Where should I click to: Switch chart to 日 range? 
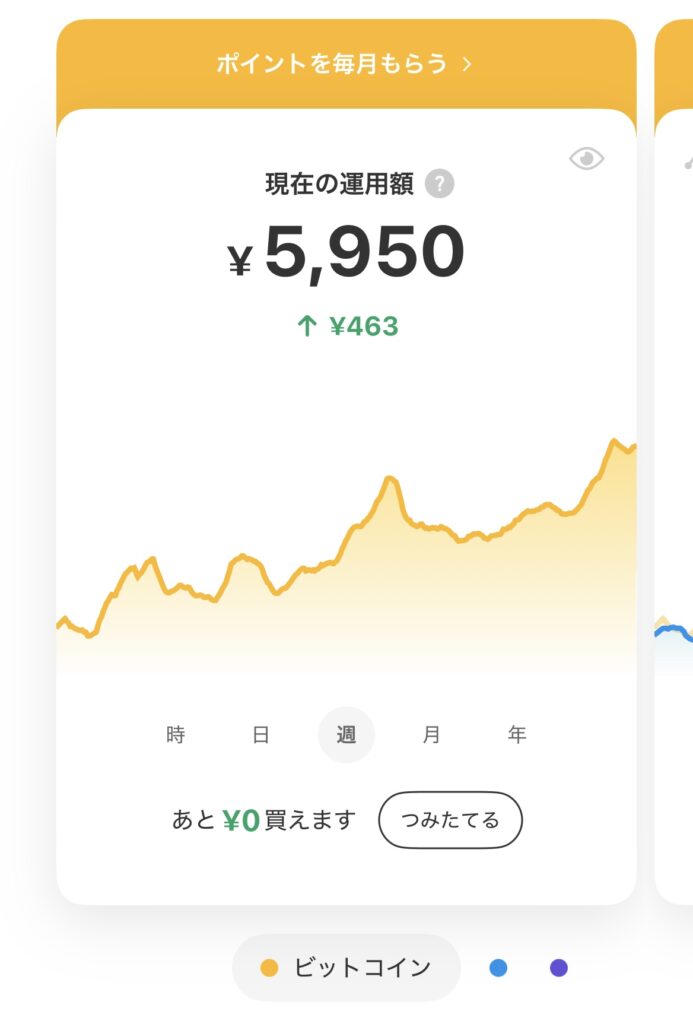[261, 735]
